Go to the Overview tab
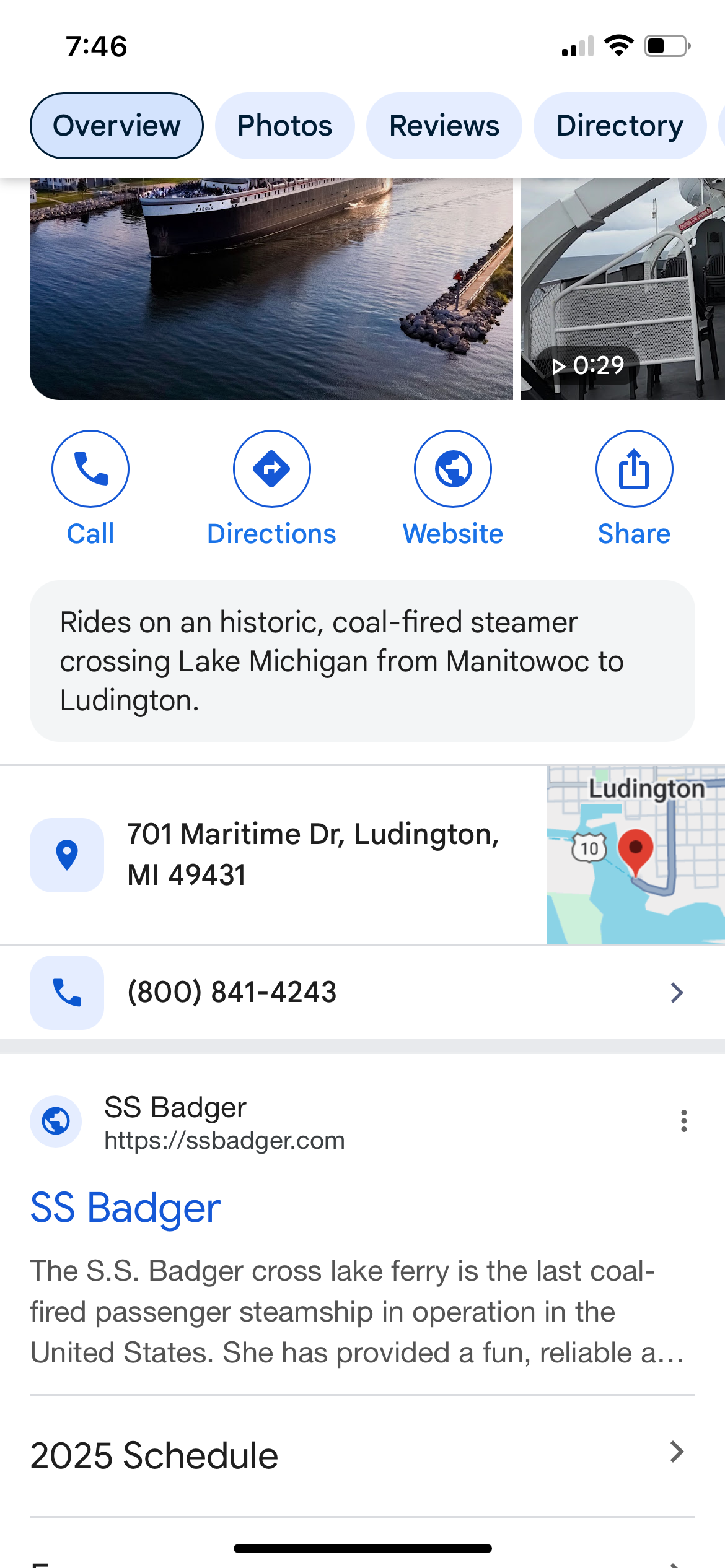725x1568 pixels. [x=116, y=126]
